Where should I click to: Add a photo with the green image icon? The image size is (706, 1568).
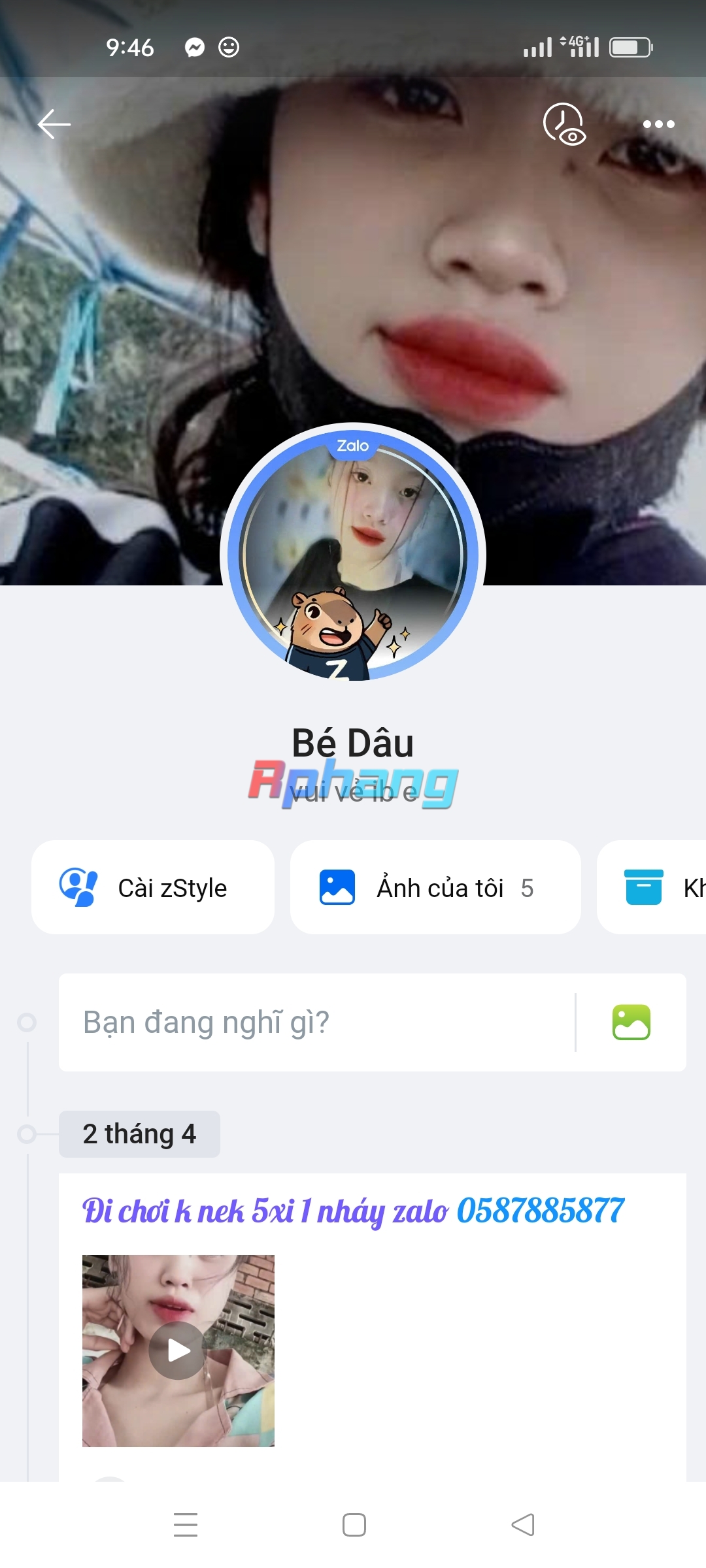coord(631,1022)
